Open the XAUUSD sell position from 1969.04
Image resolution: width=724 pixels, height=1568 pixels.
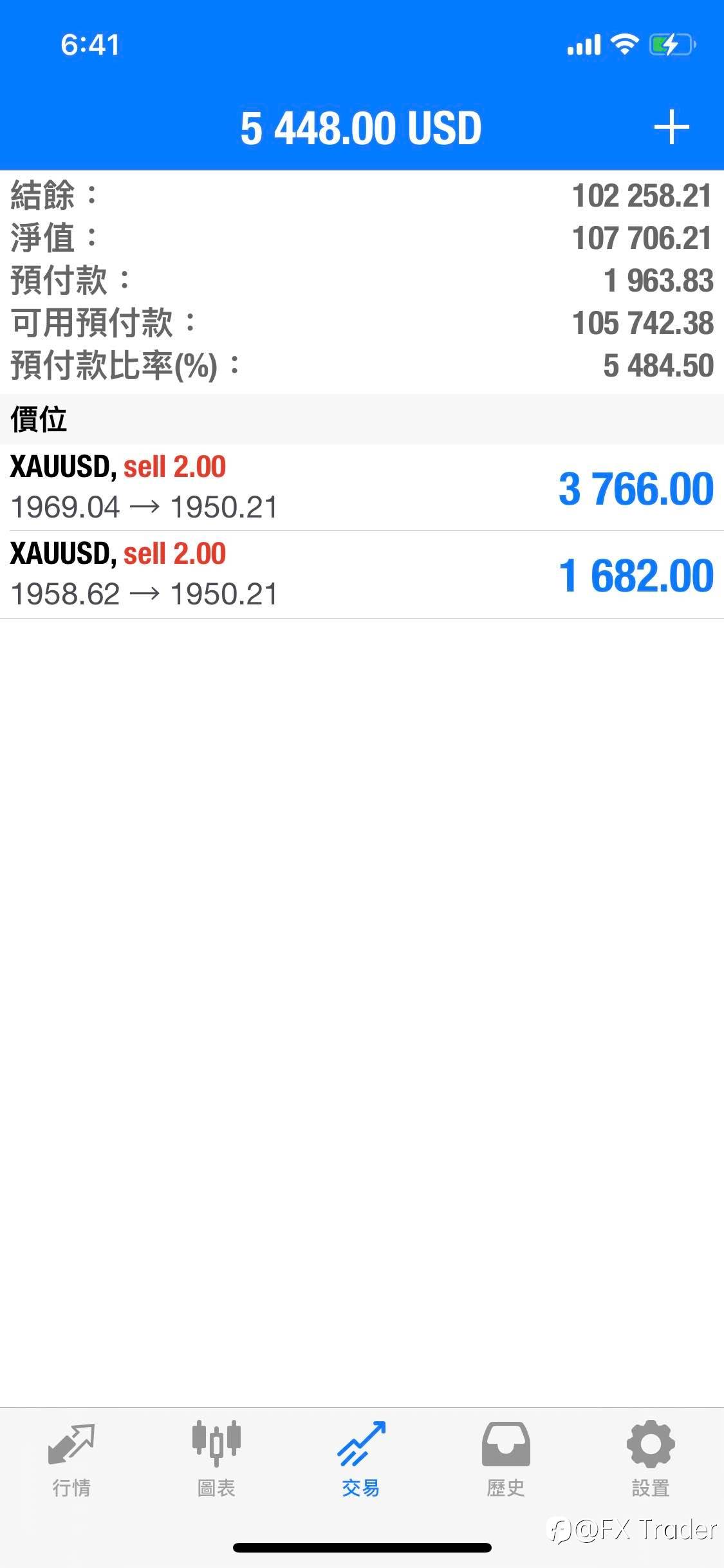click(x=362, y=487)
